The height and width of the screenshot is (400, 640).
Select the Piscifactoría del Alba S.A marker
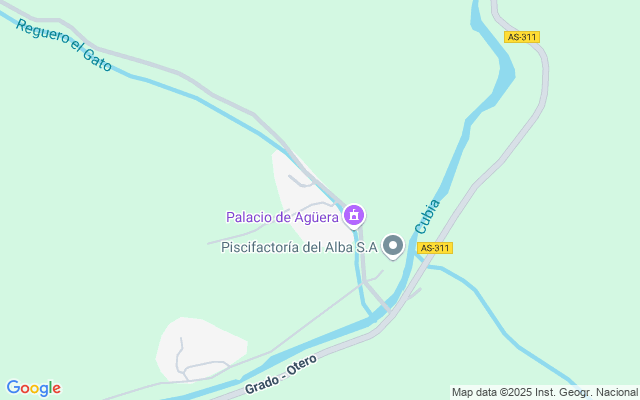click(393, 245)
